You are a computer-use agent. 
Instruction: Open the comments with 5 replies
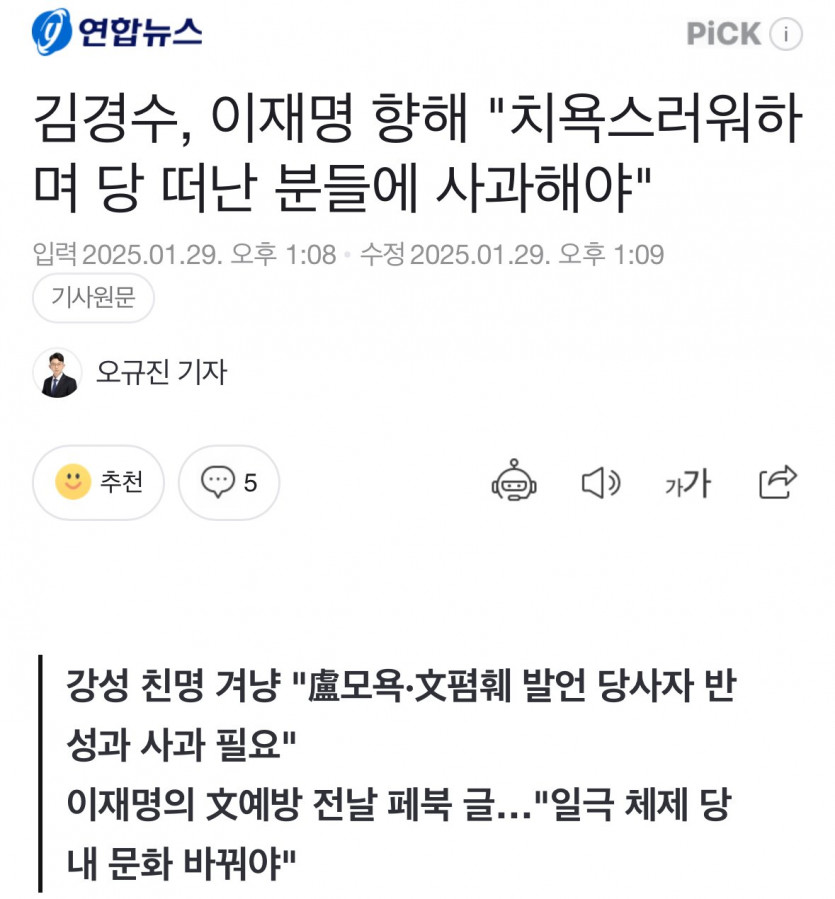[x=229, y=482]
